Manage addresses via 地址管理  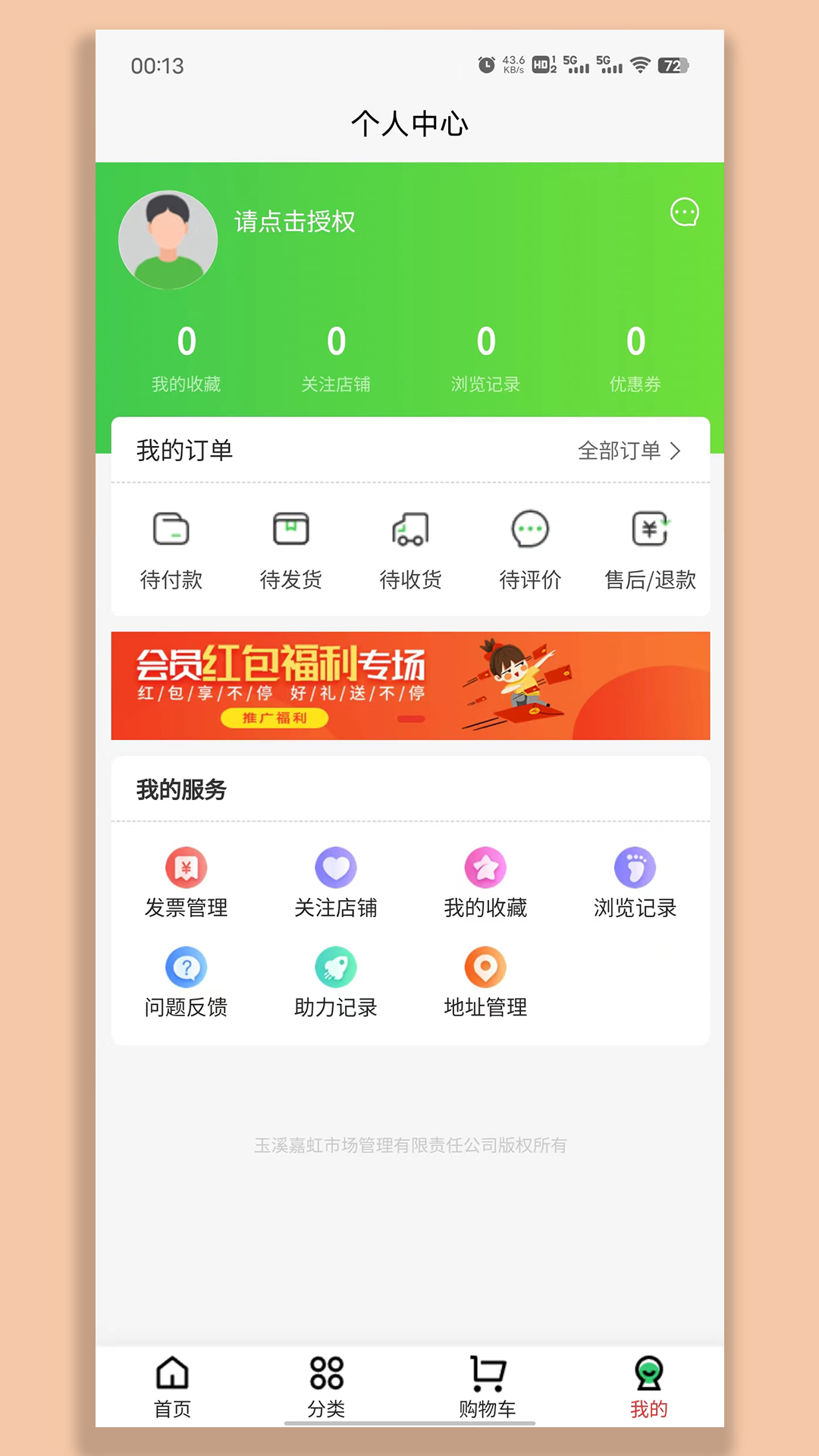pyautogui.click(x=485, y=982)
